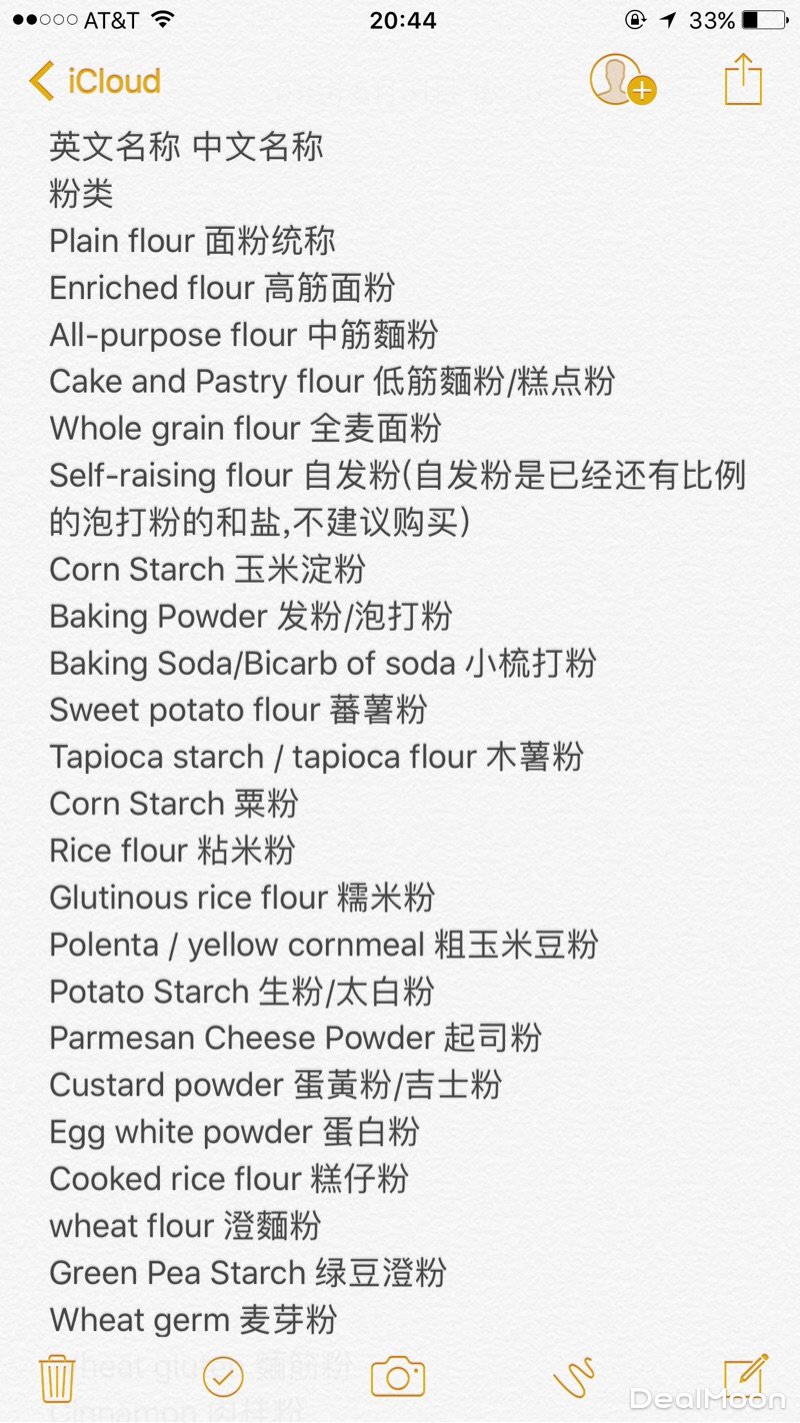Add people to this note
Viewport: 800px width, 1423px height.
tap(620, 80)
